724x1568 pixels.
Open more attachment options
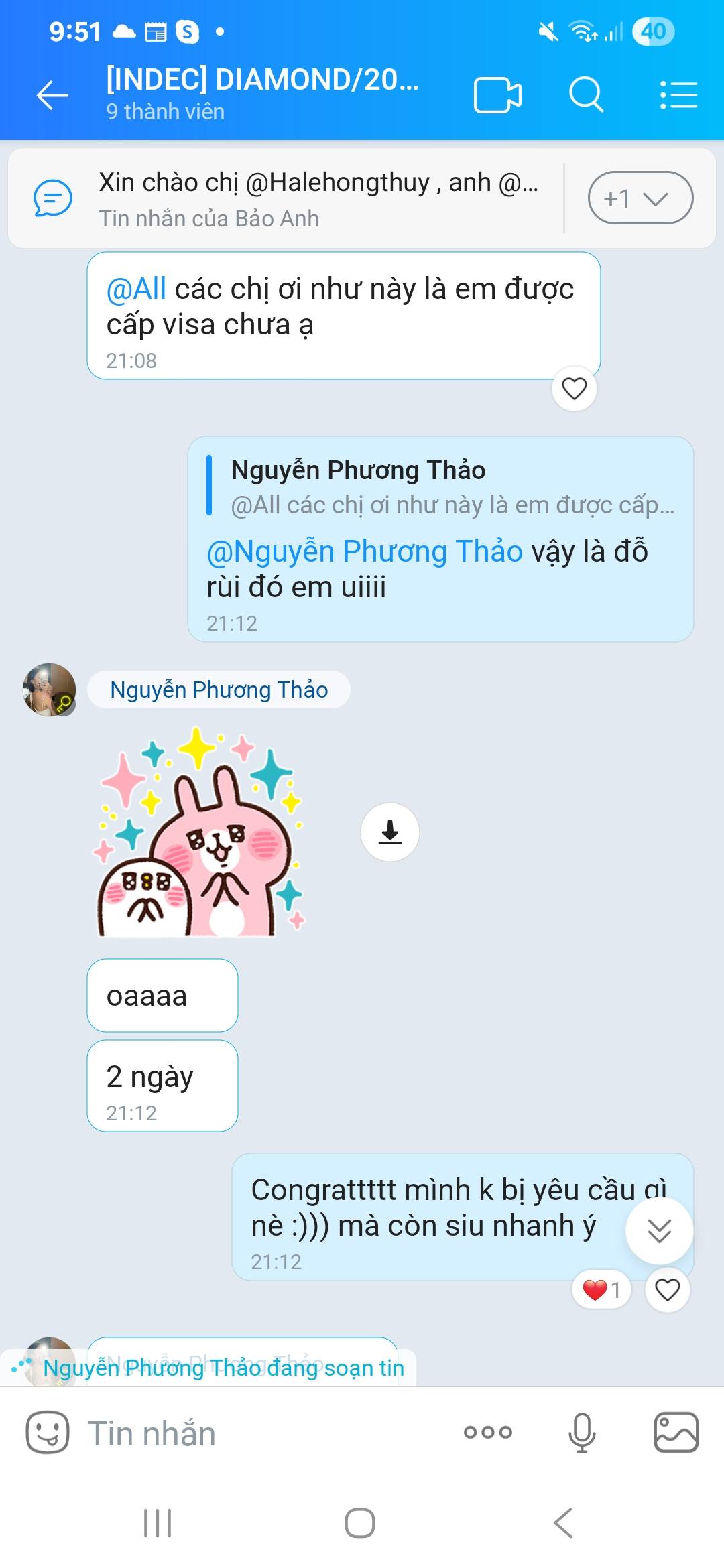click(x=487, y=1433)
